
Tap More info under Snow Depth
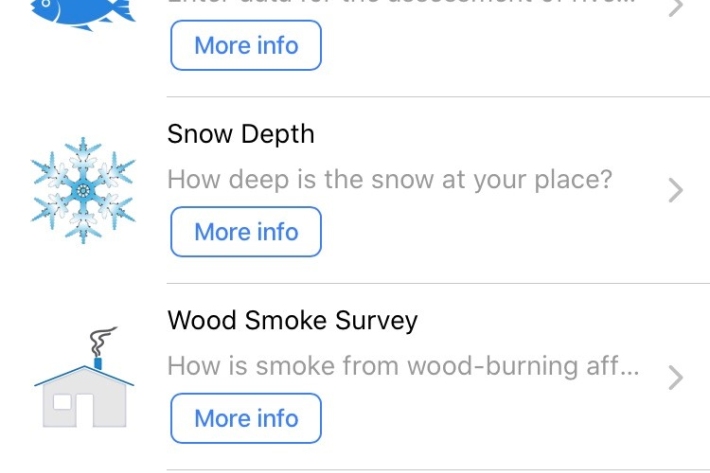click(246, 232)
